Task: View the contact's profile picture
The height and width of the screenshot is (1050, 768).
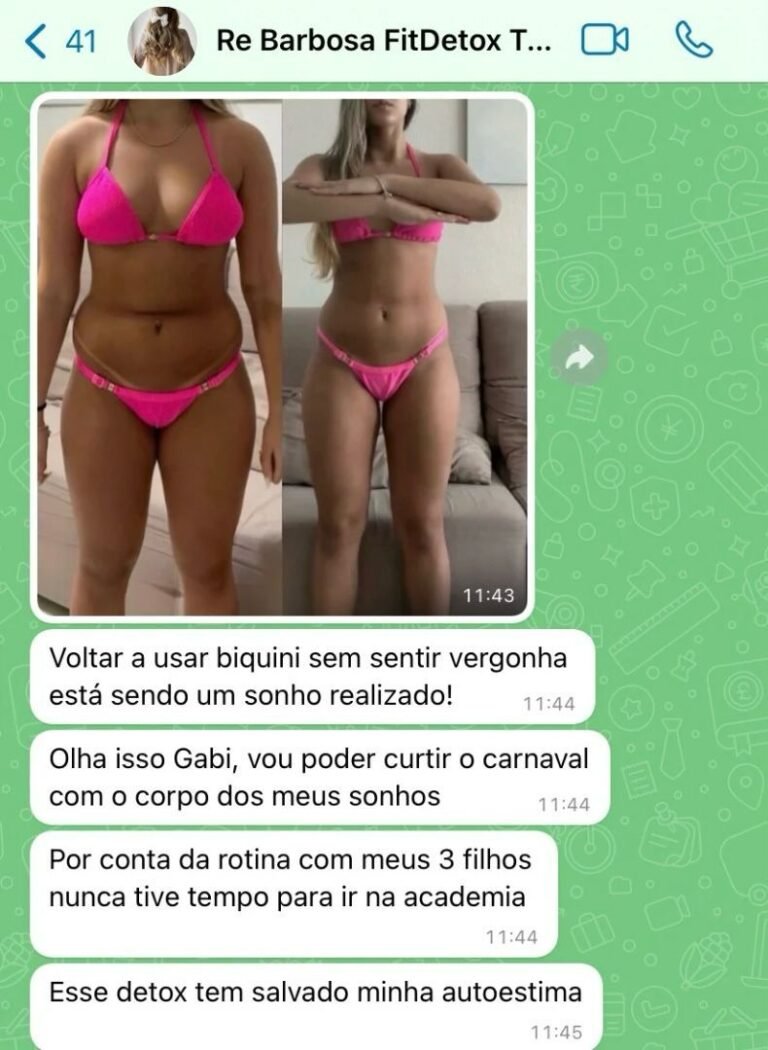Action: click(x=163, y=41)
